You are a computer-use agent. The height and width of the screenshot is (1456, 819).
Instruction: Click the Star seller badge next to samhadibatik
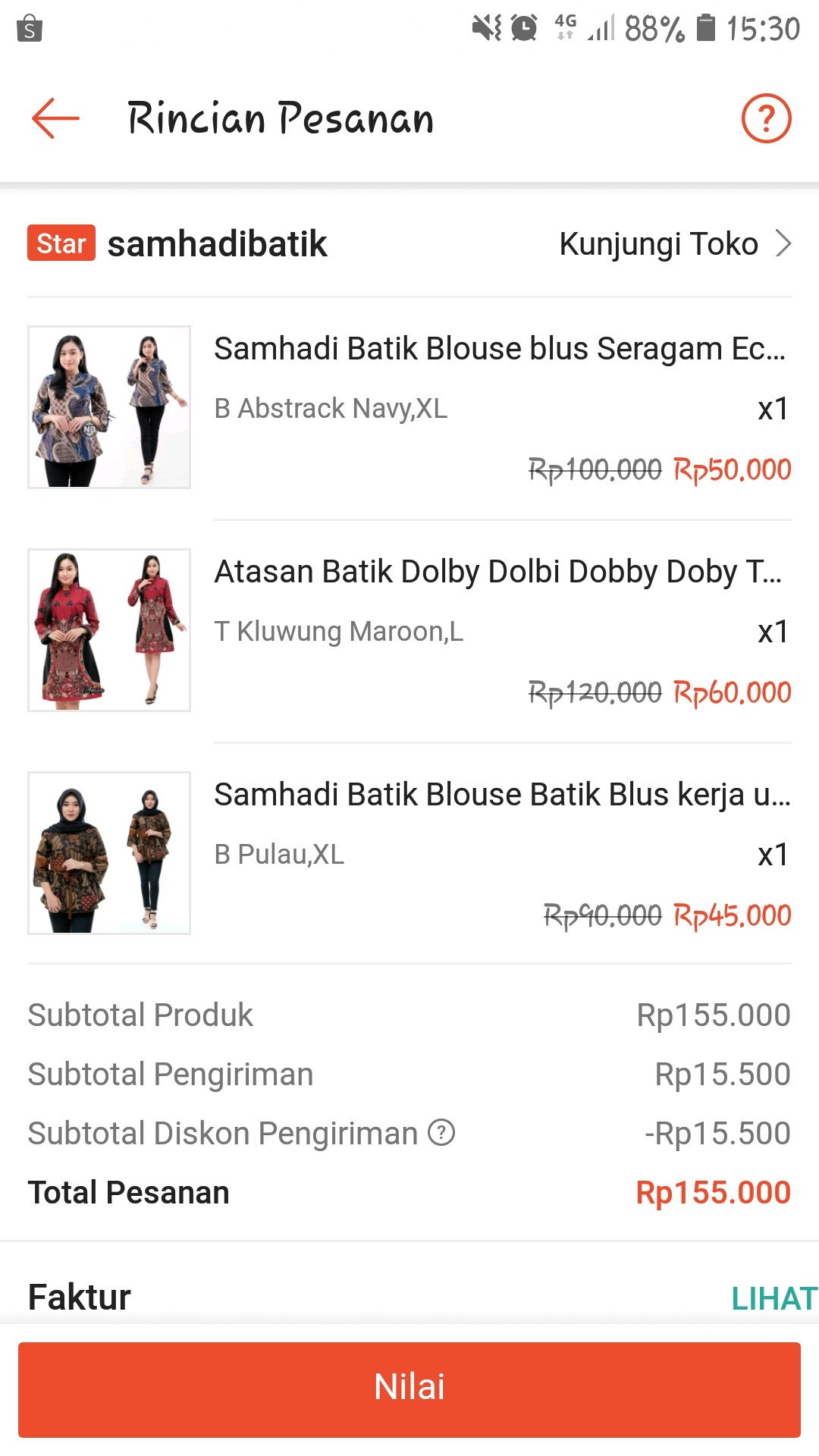pos(60,243)
